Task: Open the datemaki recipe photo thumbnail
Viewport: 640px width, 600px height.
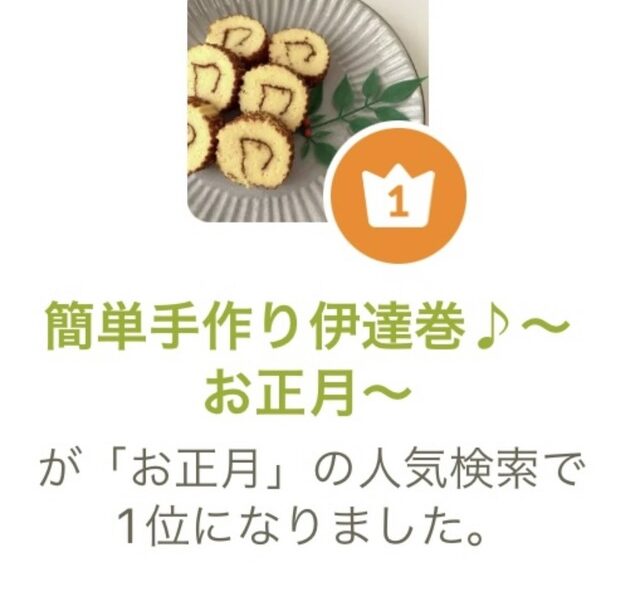Action: tap(290, 100)
